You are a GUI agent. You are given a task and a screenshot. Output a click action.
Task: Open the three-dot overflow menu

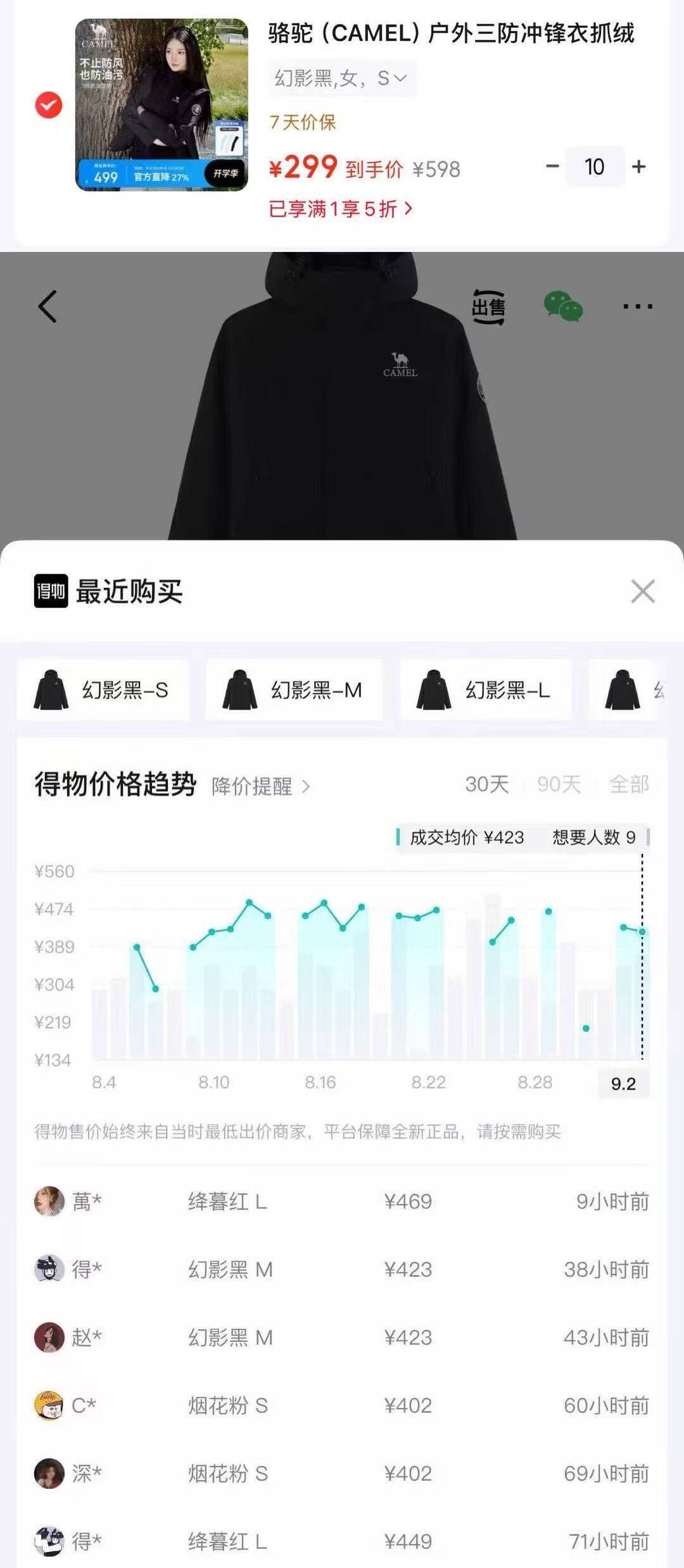point(637,306)
